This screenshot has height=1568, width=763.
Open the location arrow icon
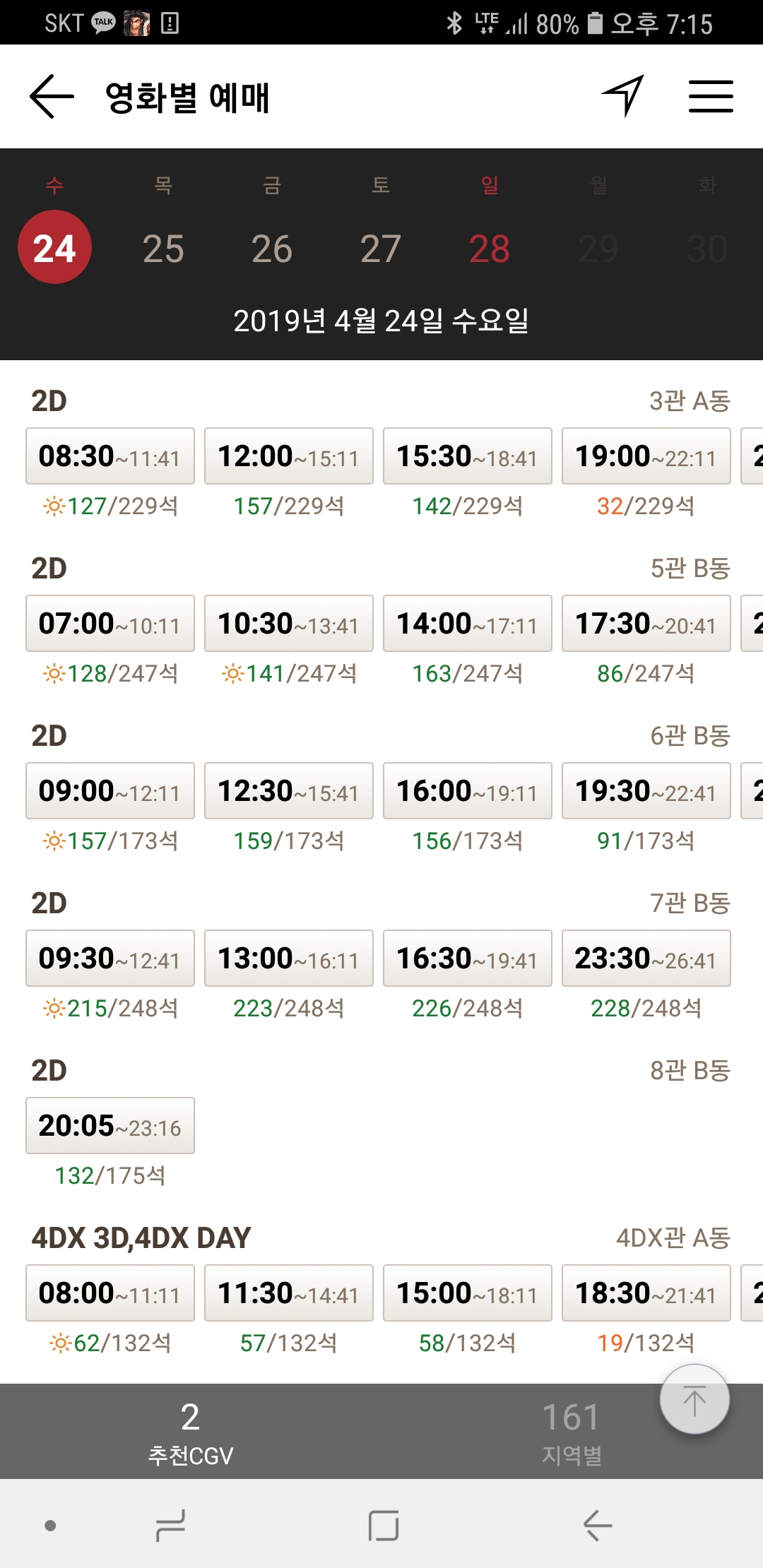click(624, 96)
